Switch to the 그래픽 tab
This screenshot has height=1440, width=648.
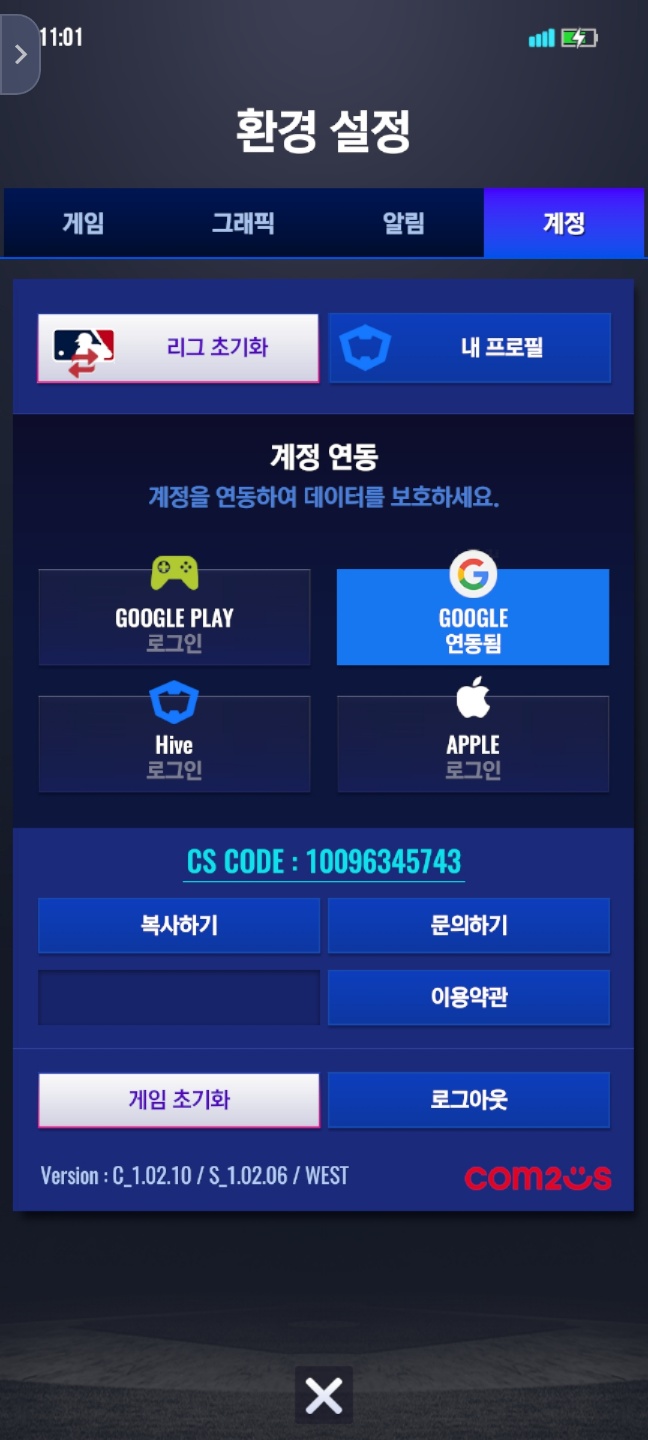243,223
